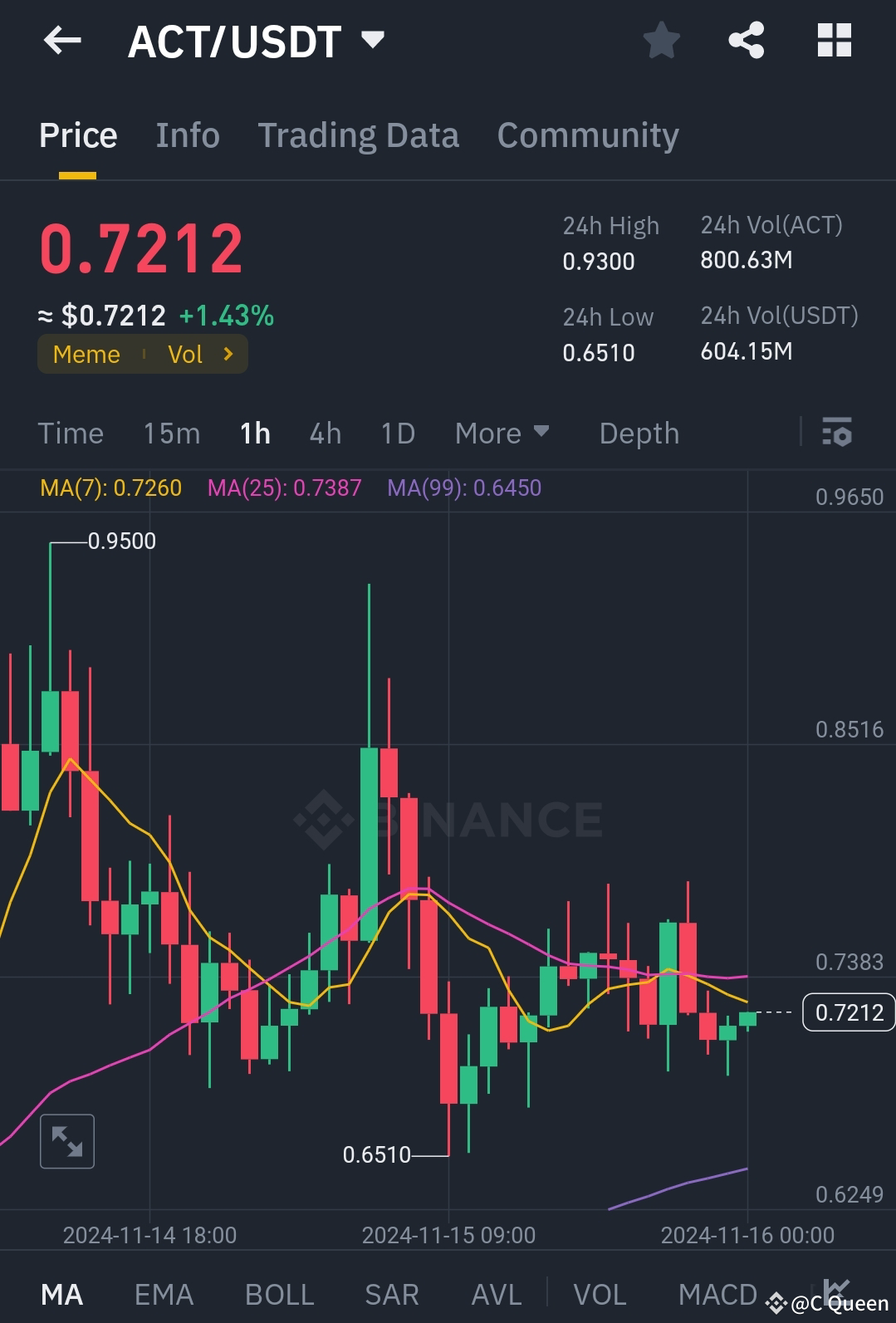896x1323 pixels.
Task: Open the Community tab
Action: (x=587, y=135)
